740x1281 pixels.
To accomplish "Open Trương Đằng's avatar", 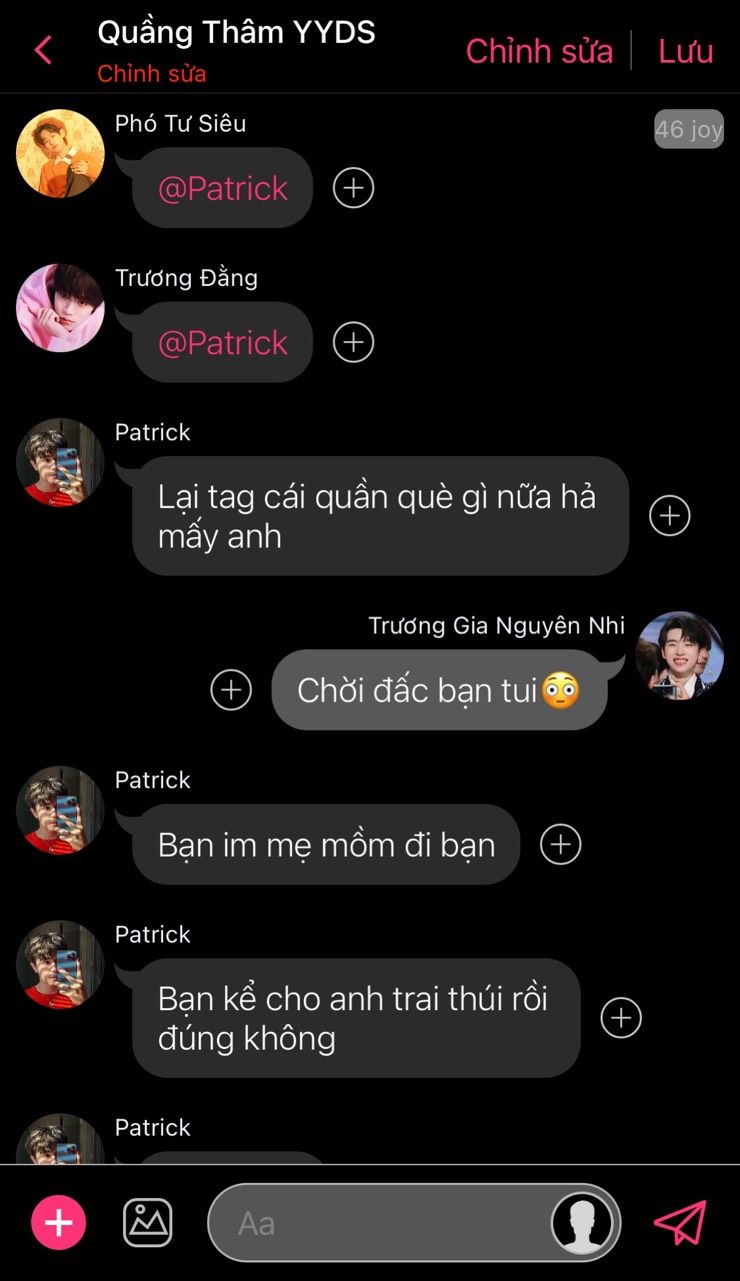I will pos(60,308).
